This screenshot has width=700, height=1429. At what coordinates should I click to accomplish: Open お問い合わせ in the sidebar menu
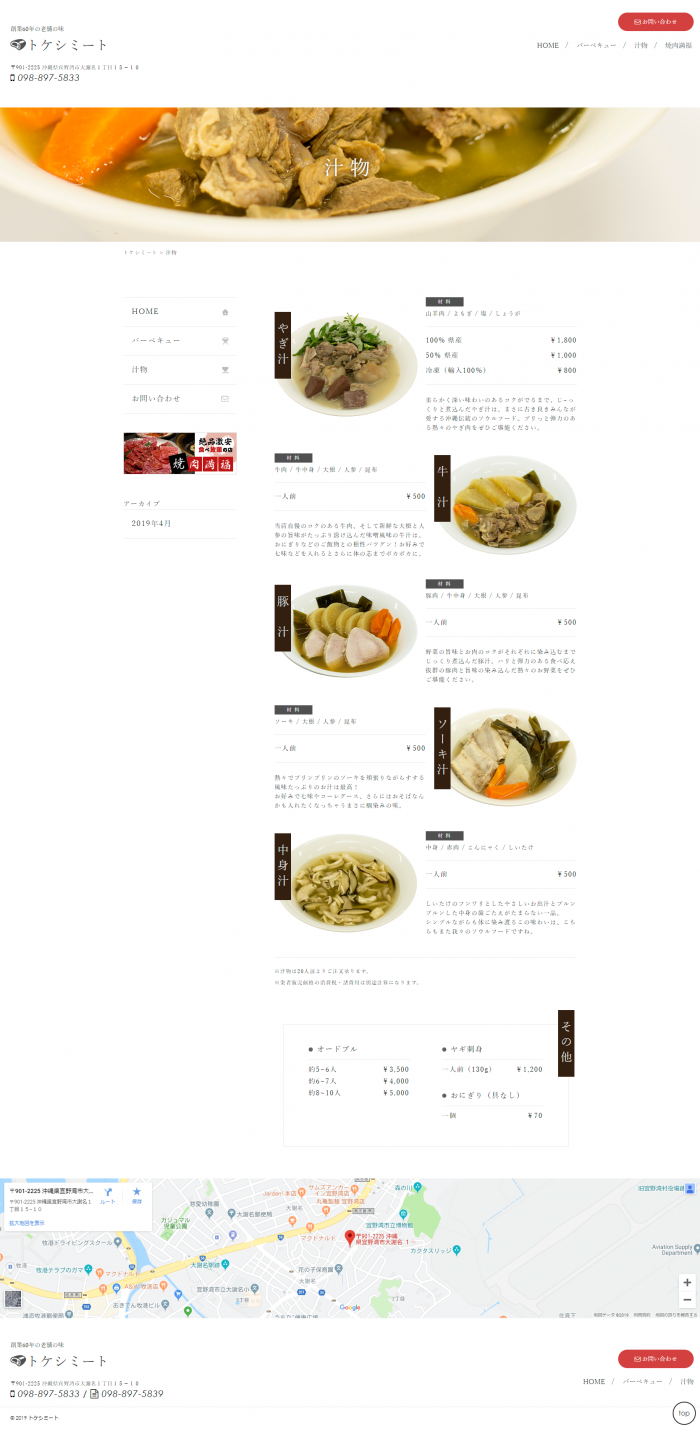click(180, 399)
